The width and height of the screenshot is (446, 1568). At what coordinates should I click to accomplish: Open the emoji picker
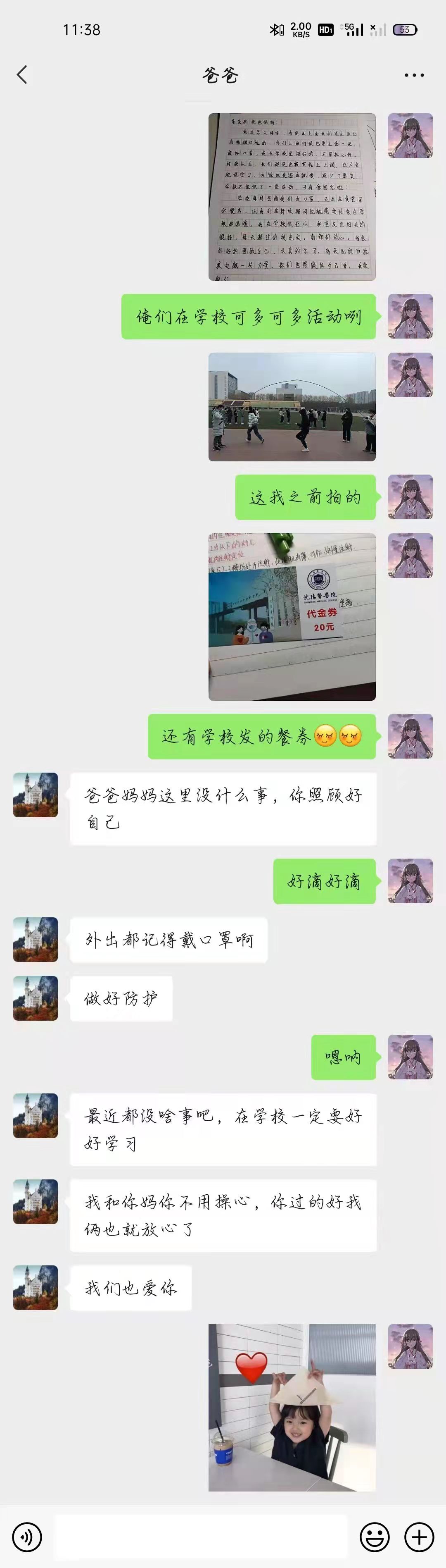(374, 1536)
